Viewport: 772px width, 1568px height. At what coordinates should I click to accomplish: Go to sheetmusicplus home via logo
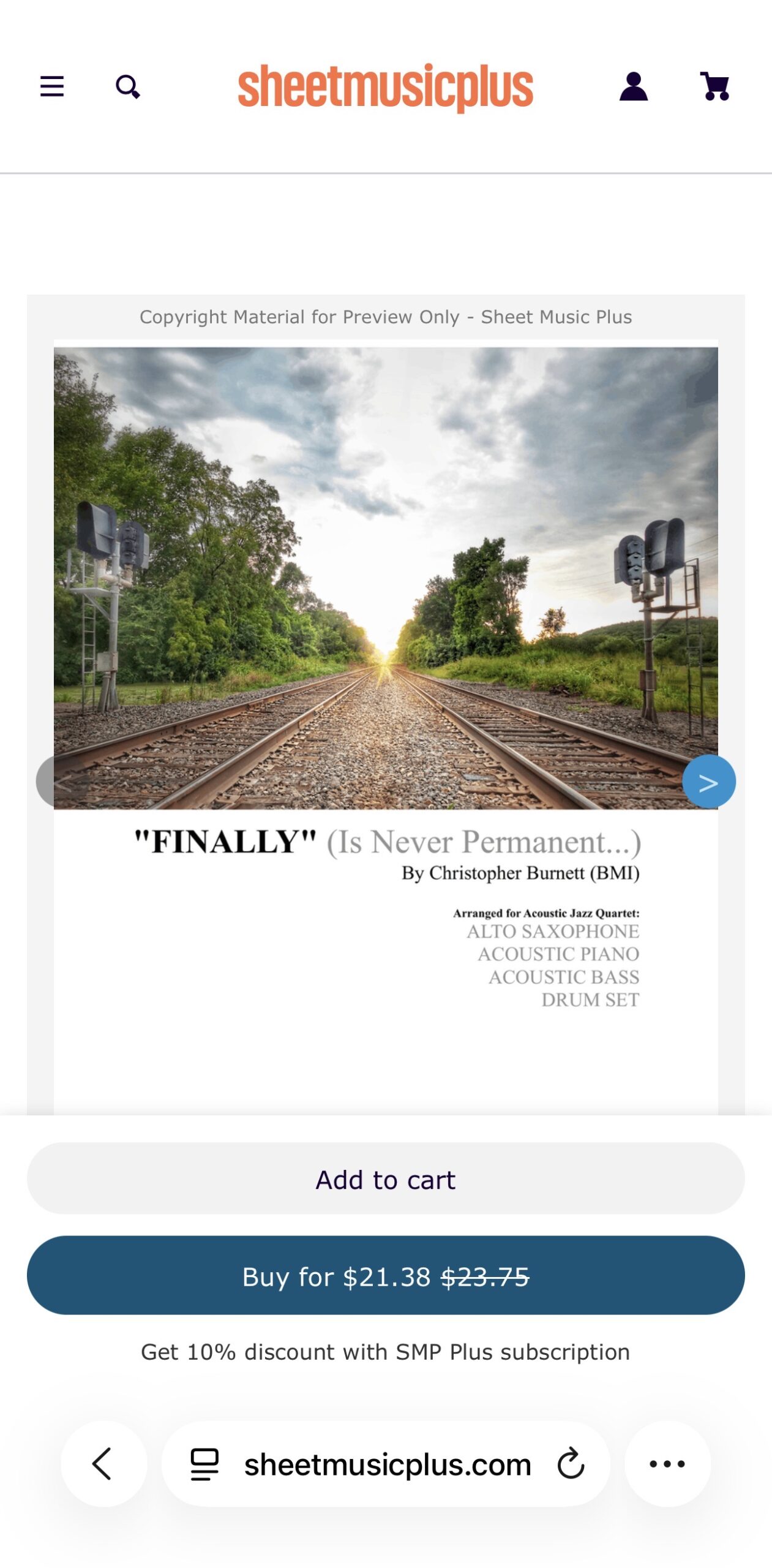pos(385,88)
